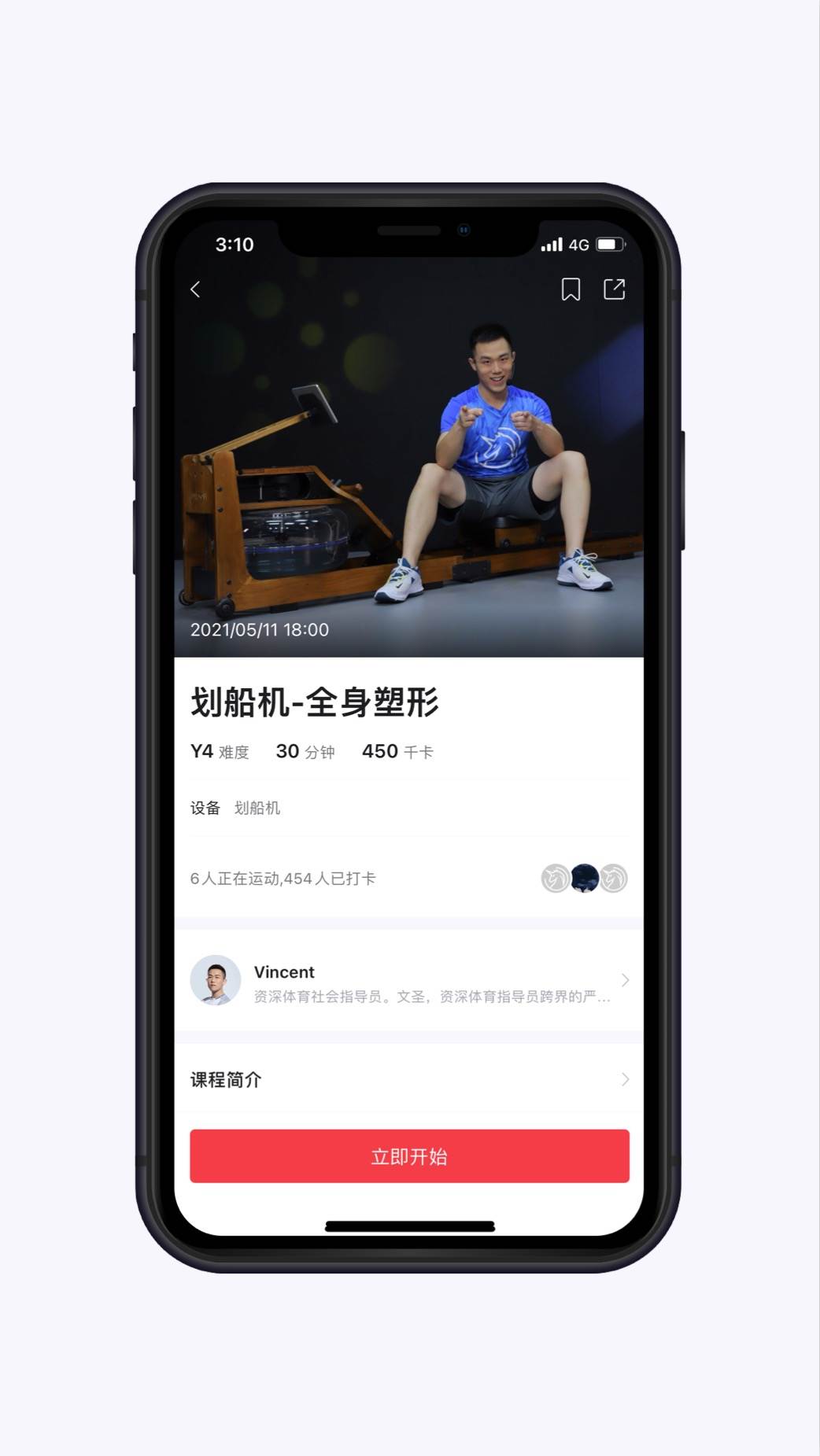Tap the leftmost participant avatar badge
Image resolution: width=820 pixels, height=1456 pixels.
(556, 879)
